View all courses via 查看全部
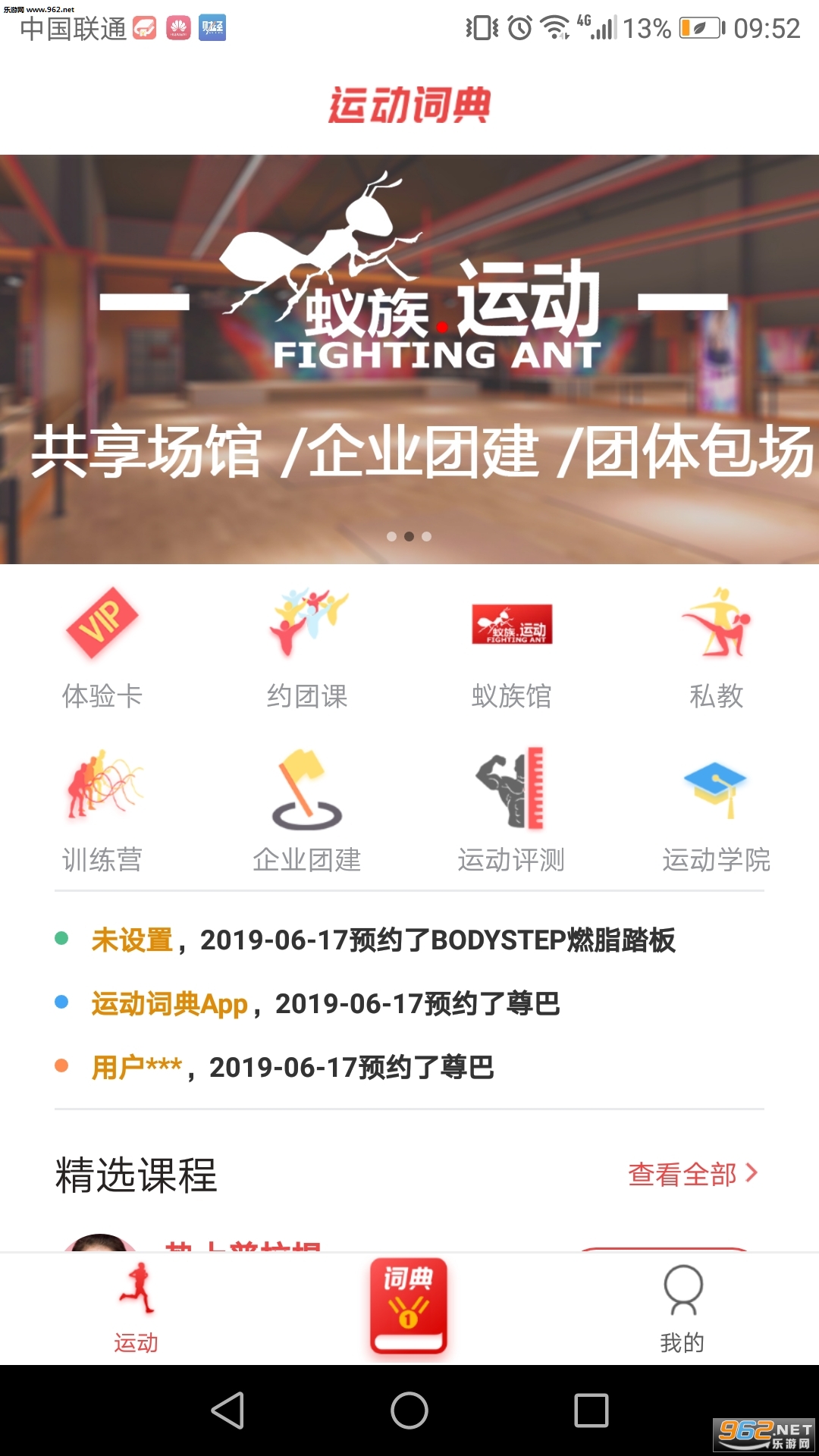Screen dimensions: 819x1456 [x=692, y=1174]
